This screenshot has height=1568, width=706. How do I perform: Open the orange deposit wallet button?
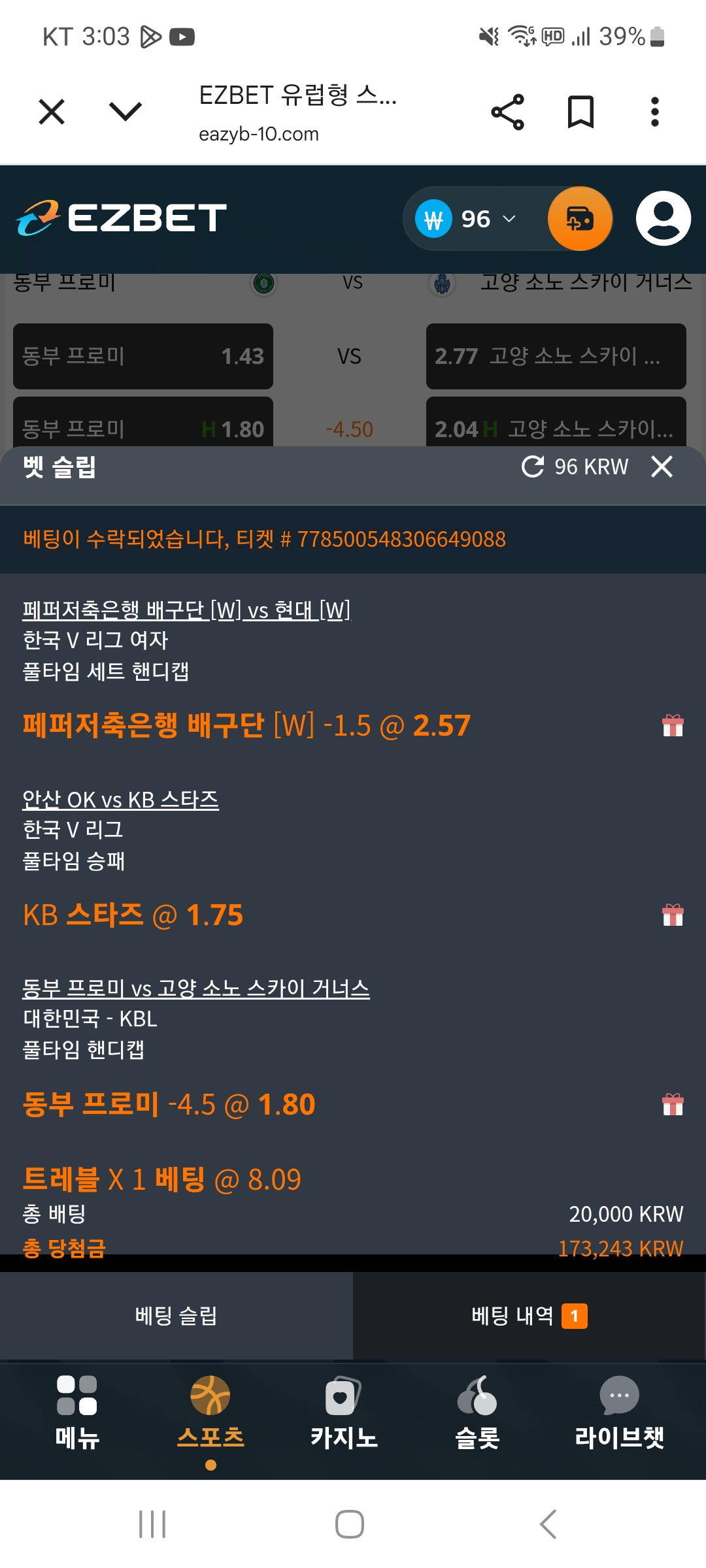pos(580,219)
